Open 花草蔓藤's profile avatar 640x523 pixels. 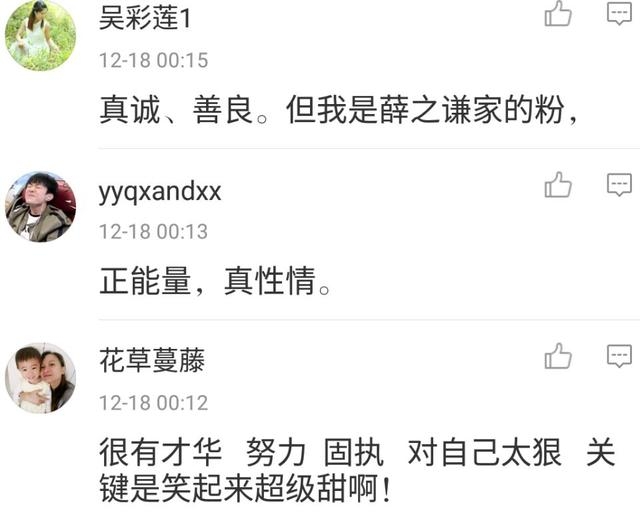point(41,377)
